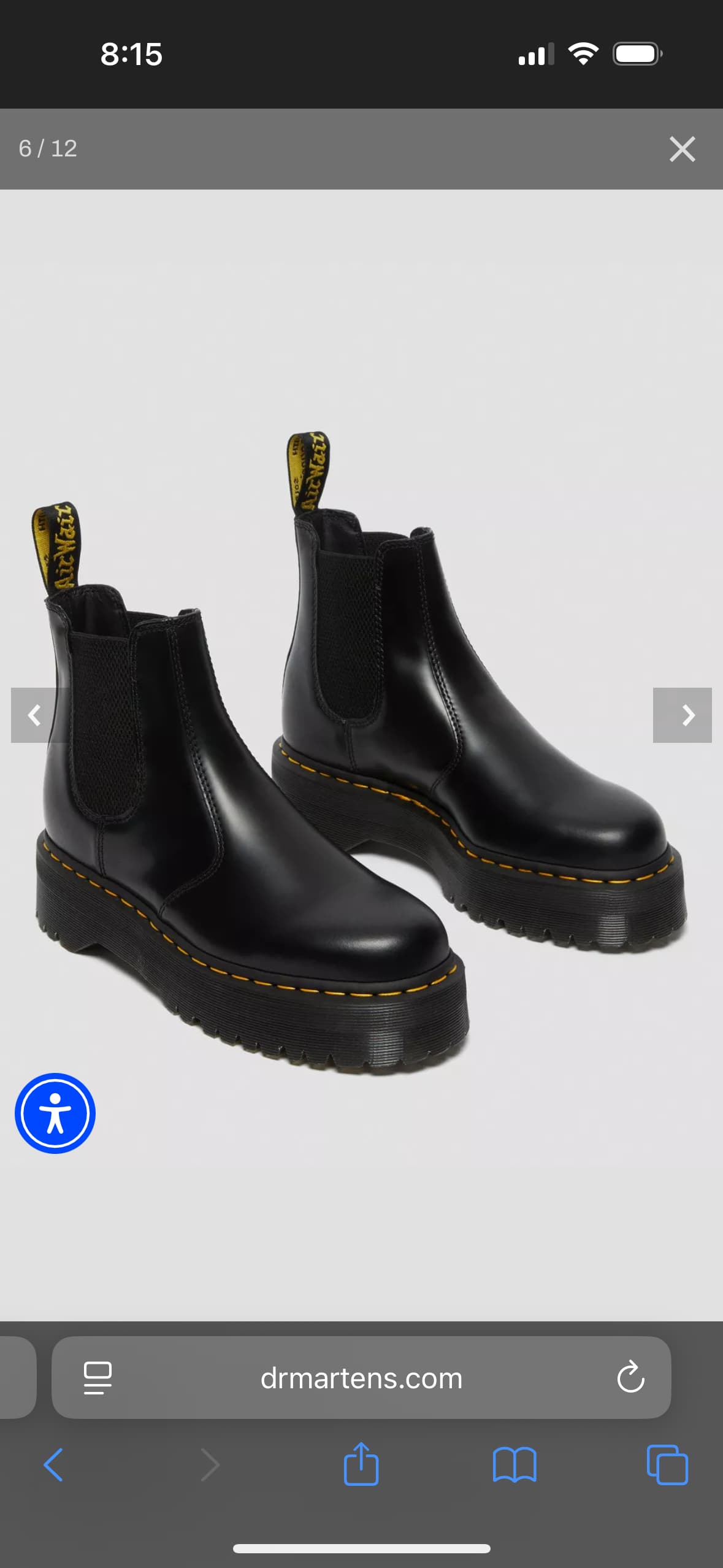The image size is (723, 1568).
Task: Go to the previous product image
Action: 35,715
